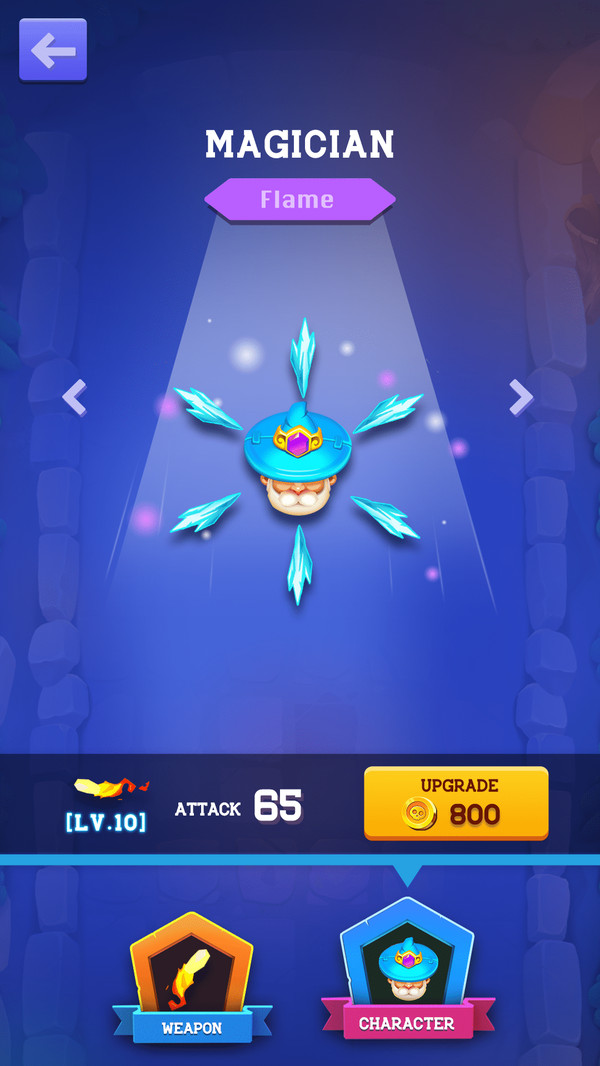The height and width of the screenshot is (1066, 600).
Task: Go back using the arrow button
Action: [53, 50]
